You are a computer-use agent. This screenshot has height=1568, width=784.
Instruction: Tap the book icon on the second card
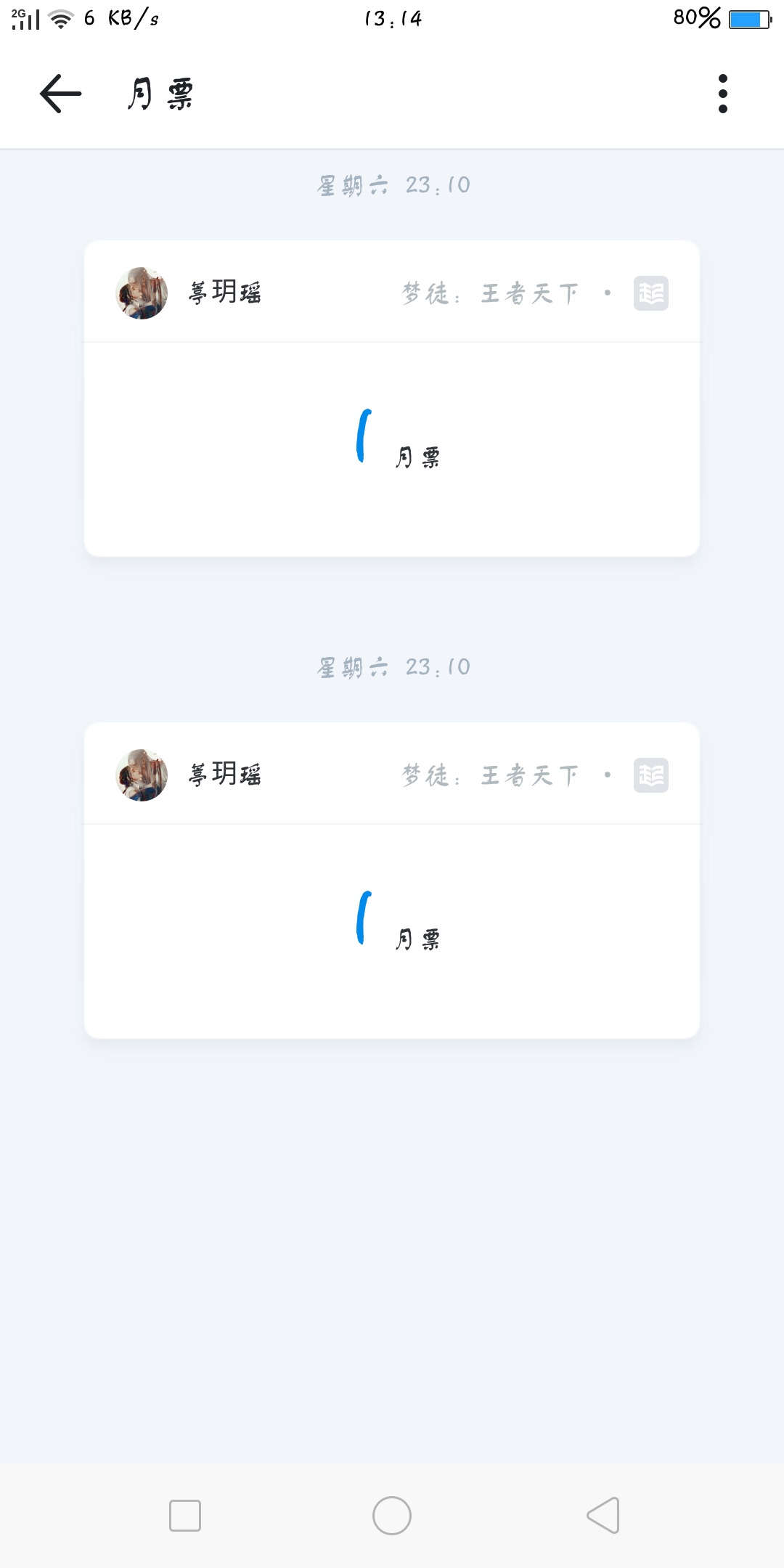click(651, 775)
